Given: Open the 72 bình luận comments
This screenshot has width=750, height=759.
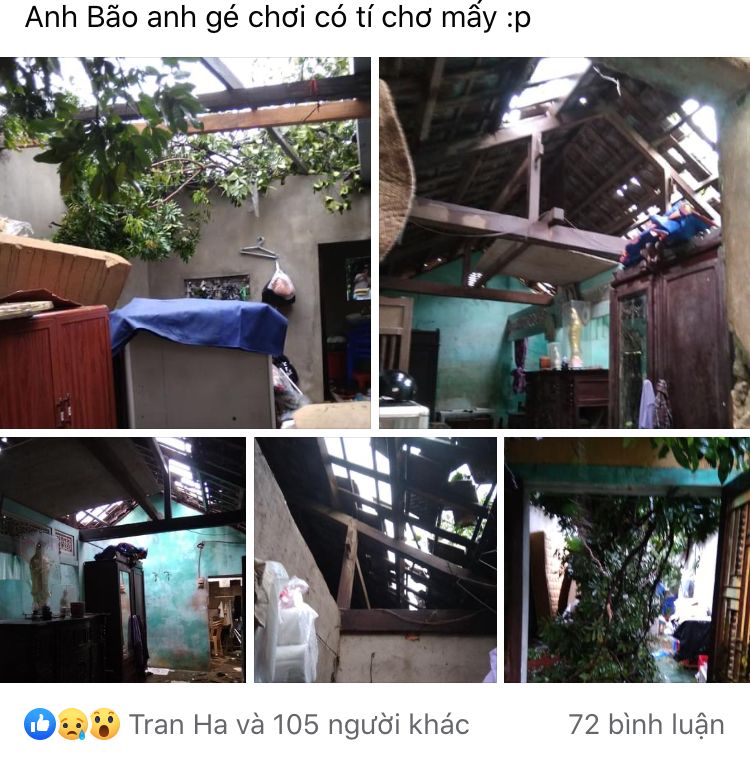Looking at the screenshot, I should click(646, 724).
